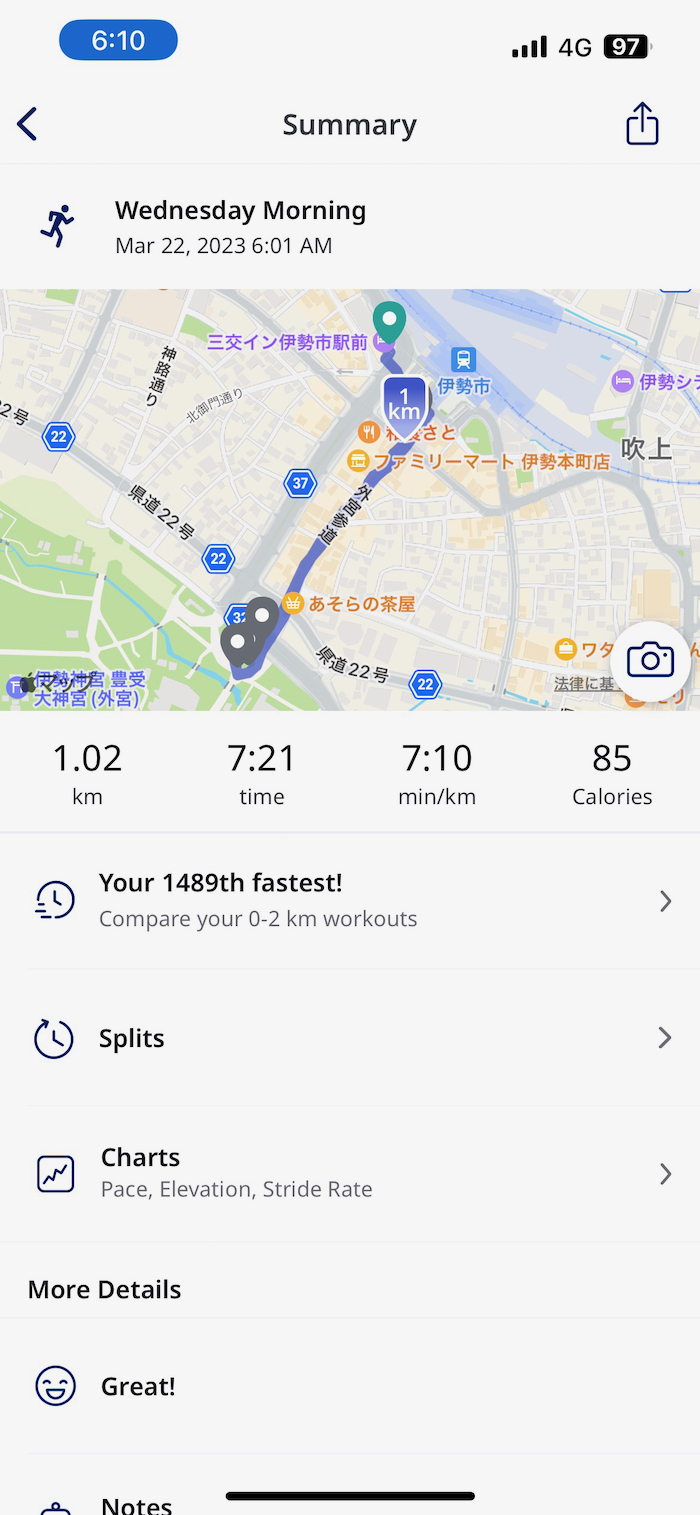View Pace, Elevation, Stride Rate charts
Image resolution: width=700 pixels, height=1515 pixels.
[x=350, y=1172]
